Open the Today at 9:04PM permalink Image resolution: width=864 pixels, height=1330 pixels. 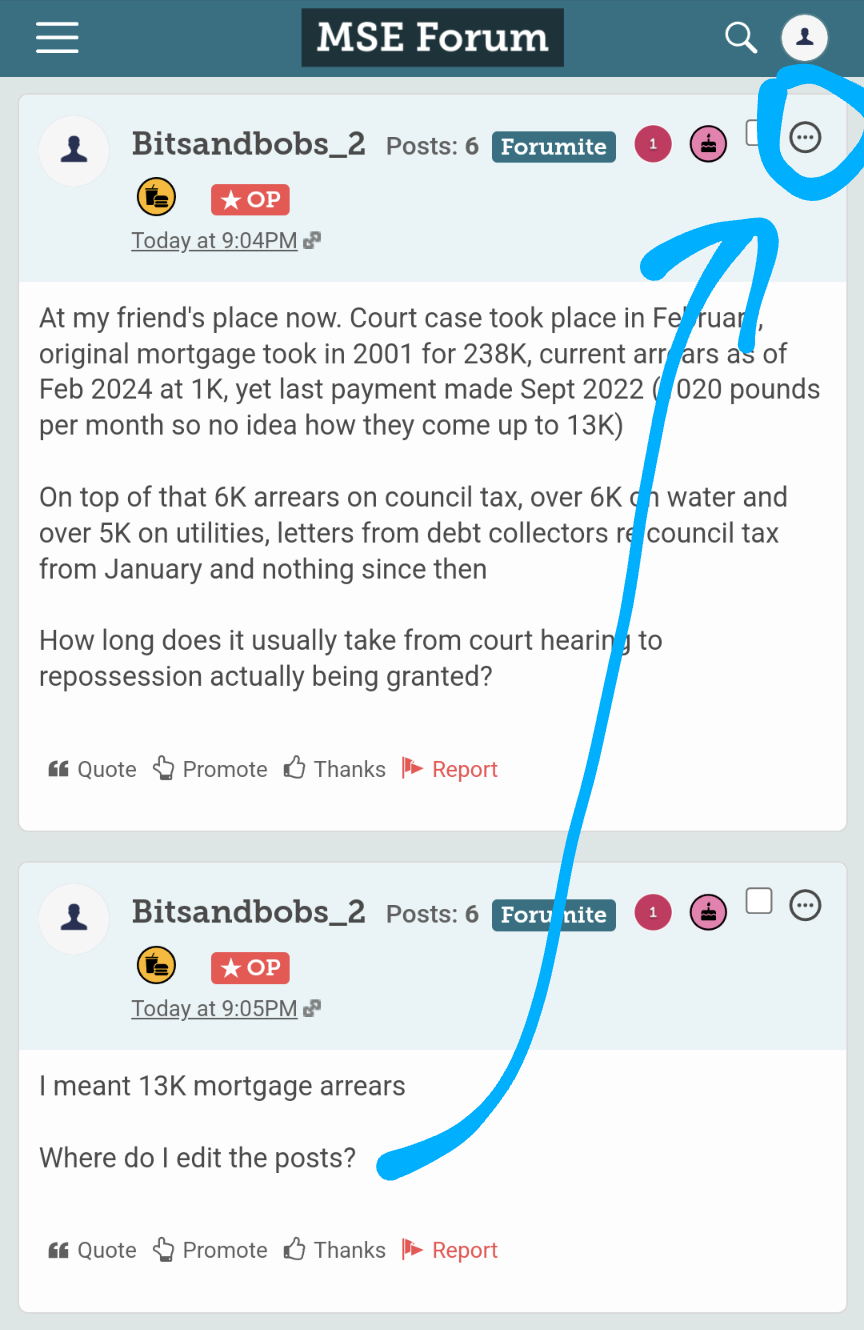[214, 240]
